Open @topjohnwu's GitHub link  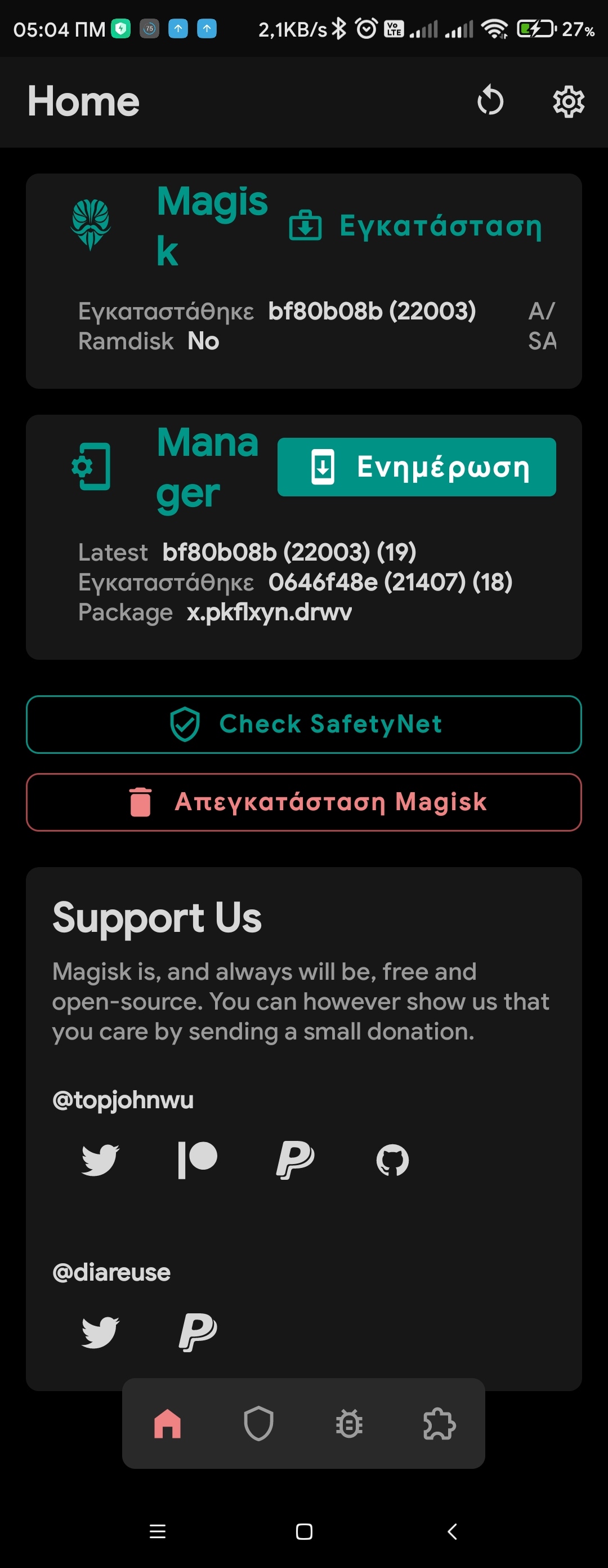click(392, 1159)
